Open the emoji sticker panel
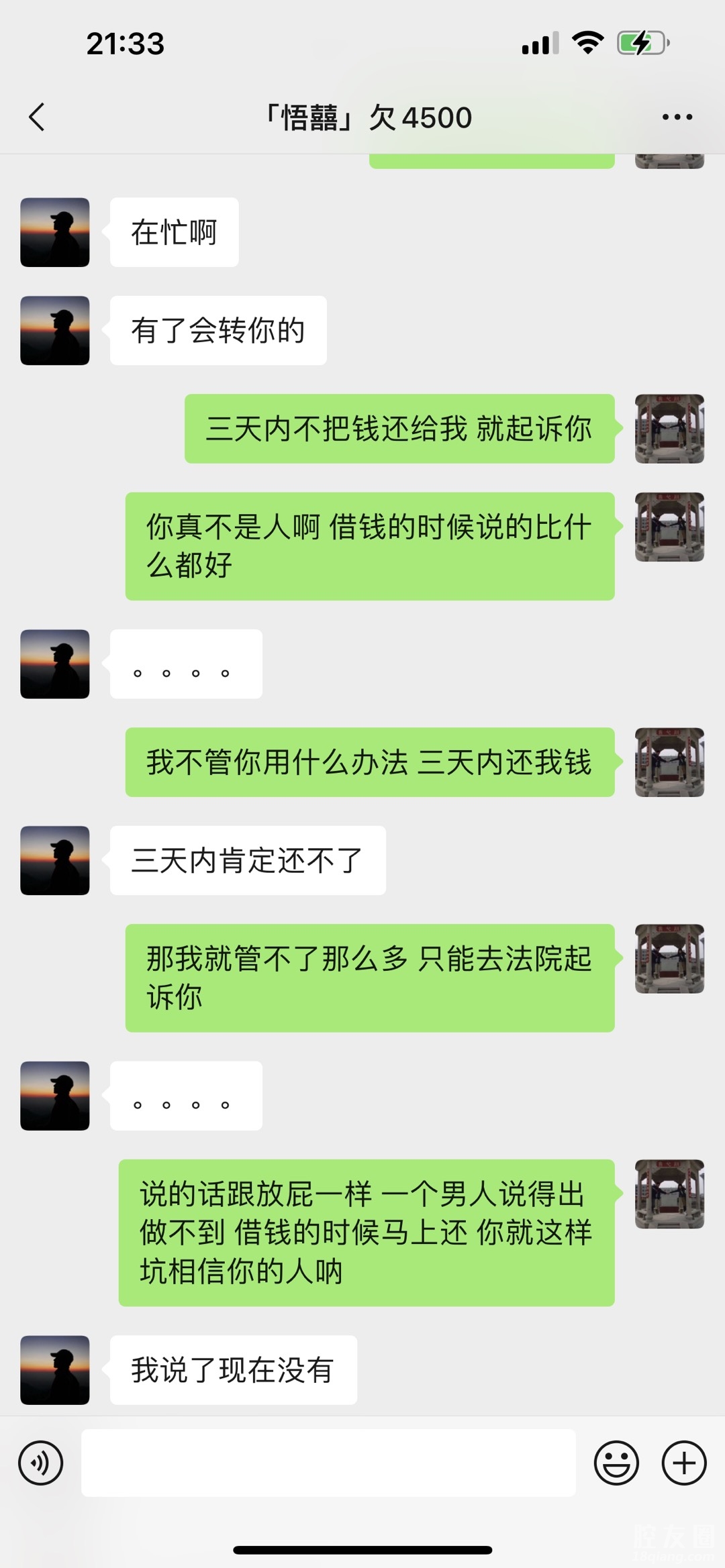Screen dimensions: 725x1568 coord(616,1463)
